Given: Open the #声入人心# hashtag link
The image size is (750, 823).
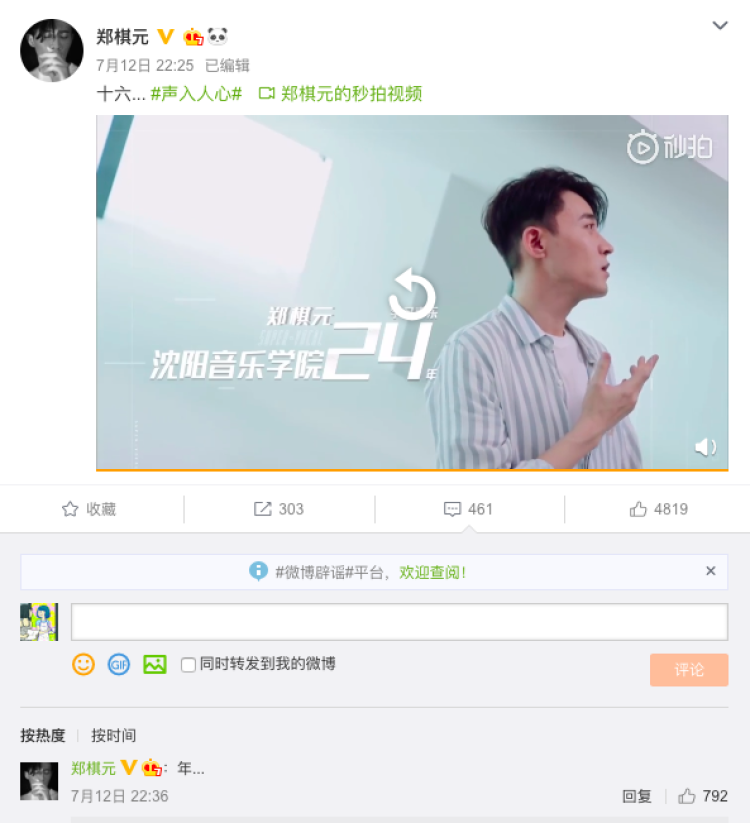Looking at the screenshot, I should click(196, 94).
